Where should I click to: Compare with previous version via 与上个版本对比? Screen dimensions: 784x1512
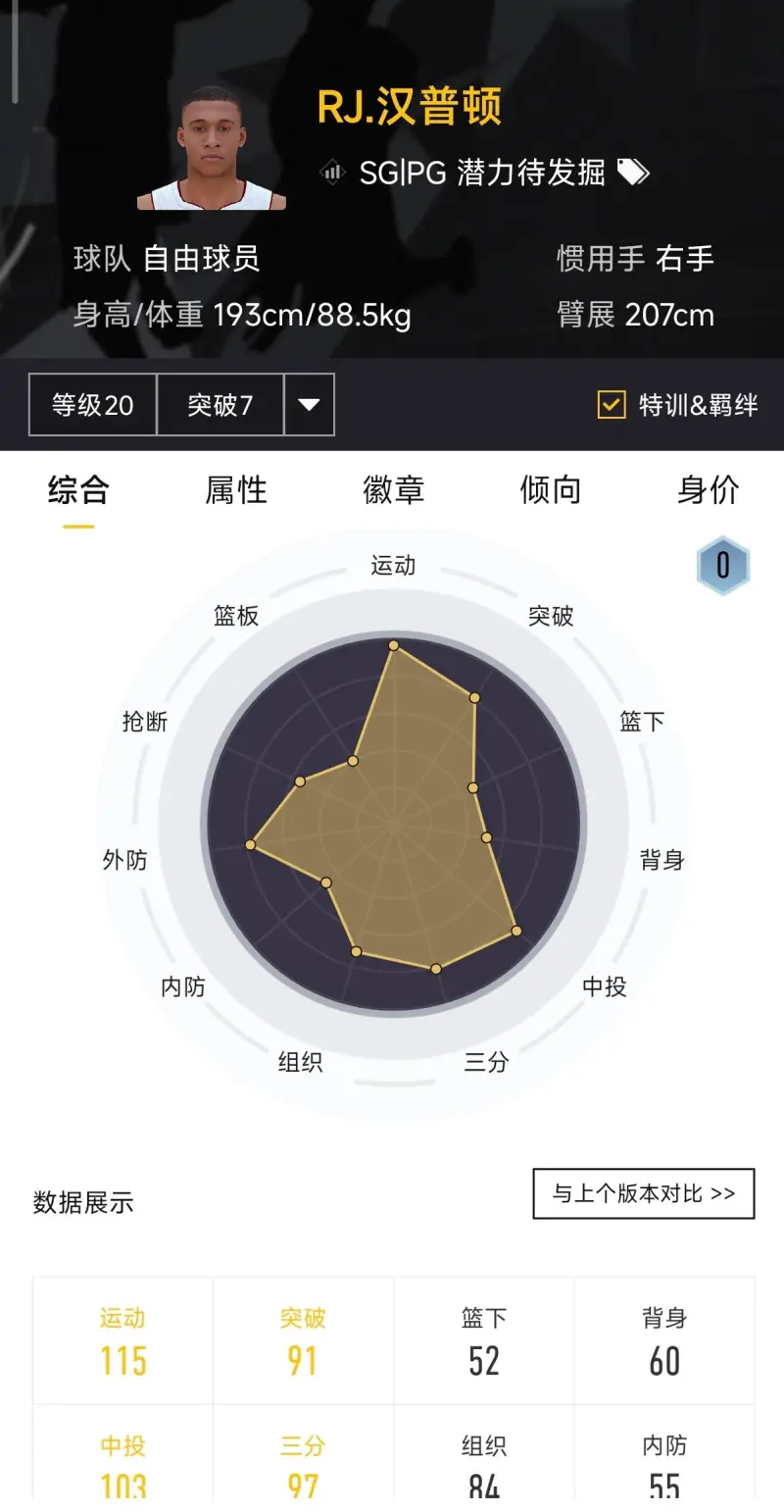tap(643, 1193)
